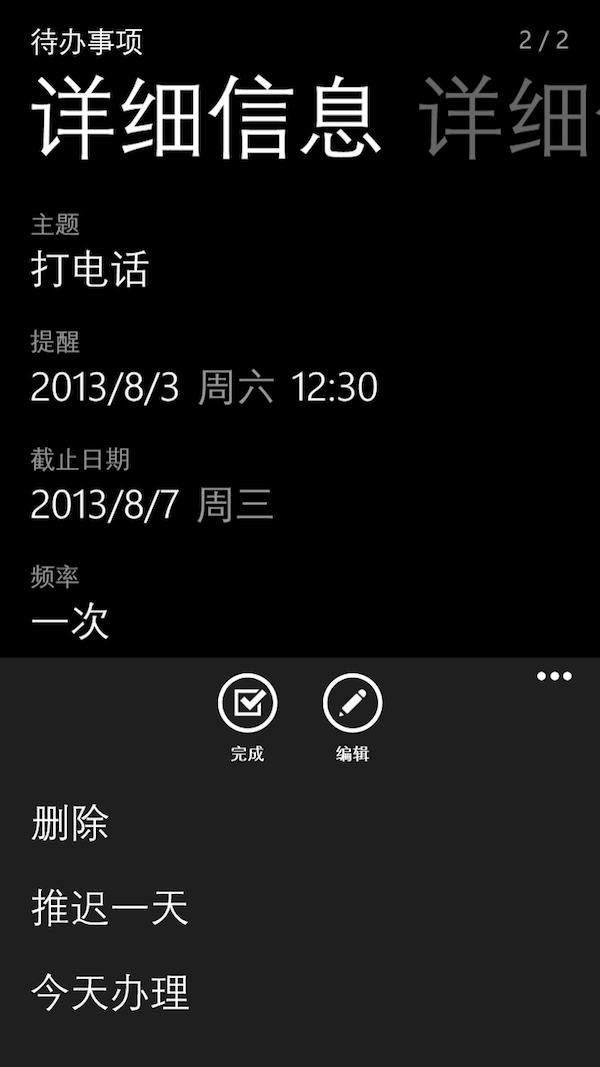600x1067 pixels.
Task: Select 今天办理 to handle it today
Action: 110,993
